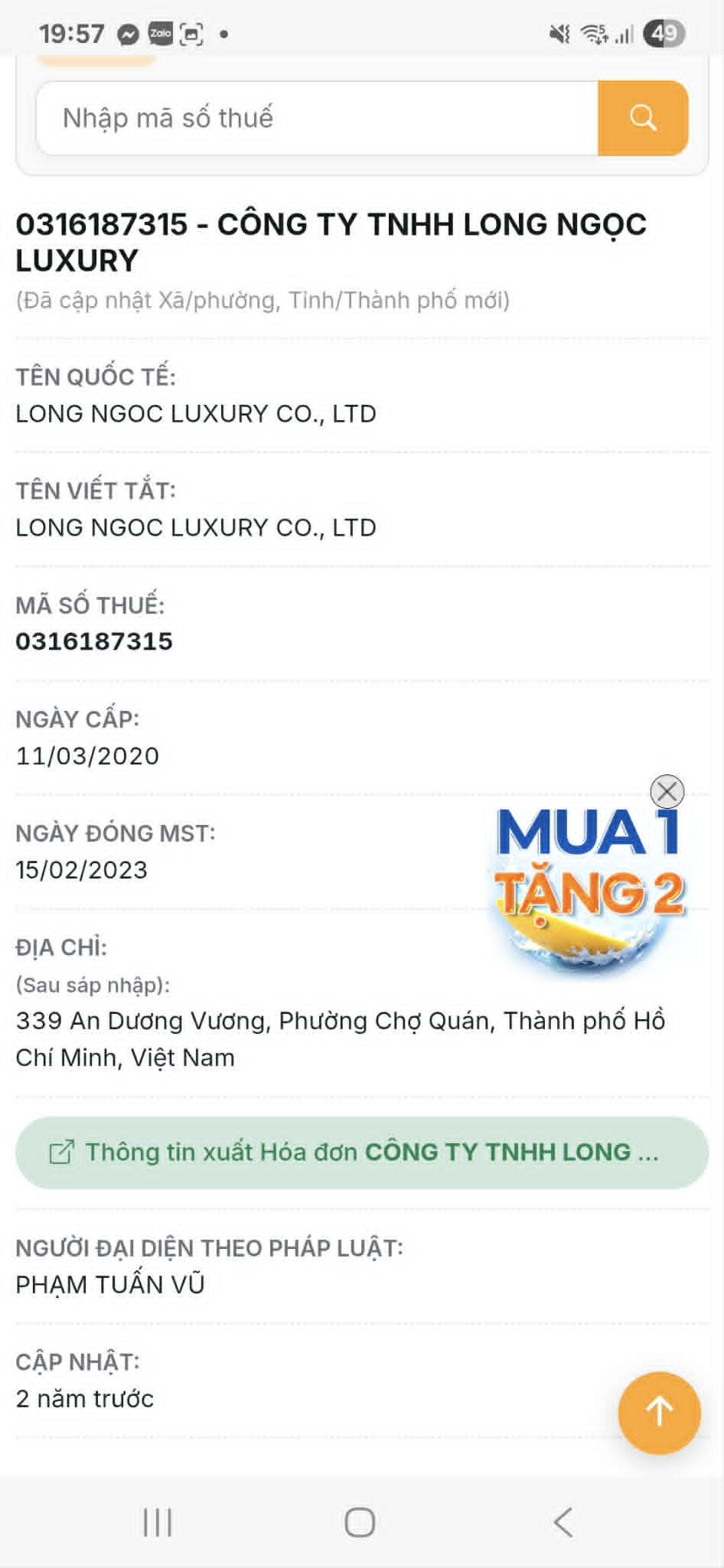Tap the tax code search input field
Screen dimensions: 724x1568
[317, 118]
